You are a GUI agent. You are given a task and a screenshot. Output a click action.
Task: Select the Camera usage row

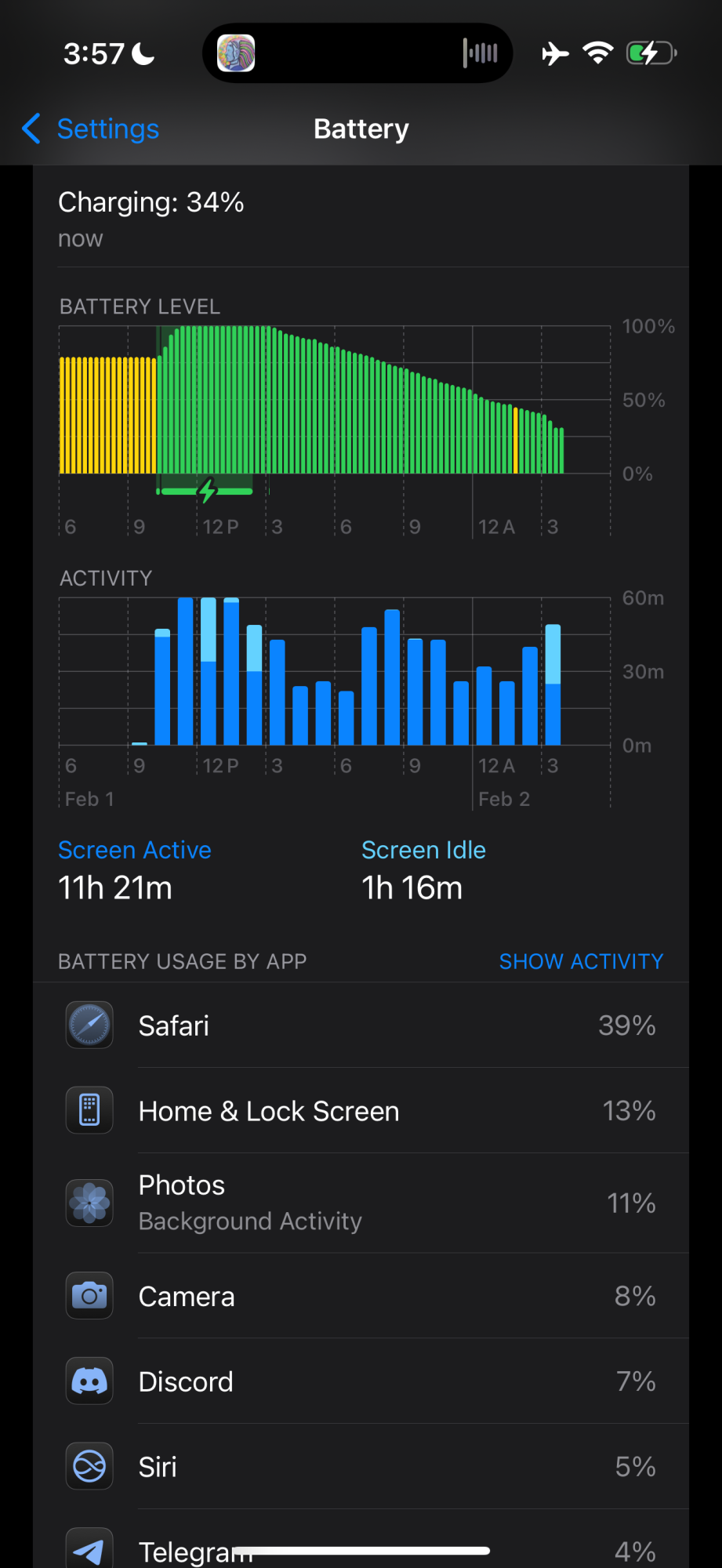click(x=361, y=1296)
